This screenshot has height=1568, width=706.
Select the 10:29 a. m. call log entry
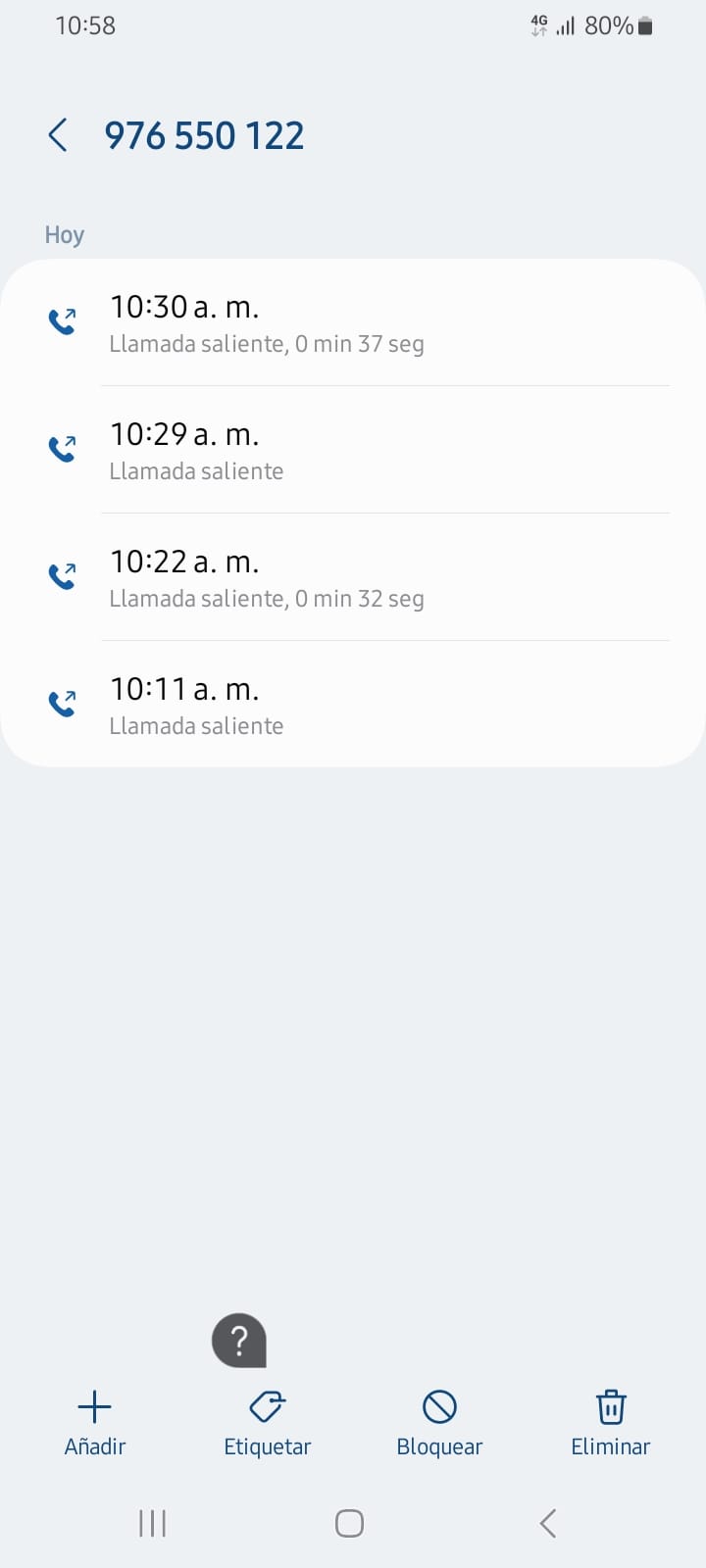click(x=353, y=451)
